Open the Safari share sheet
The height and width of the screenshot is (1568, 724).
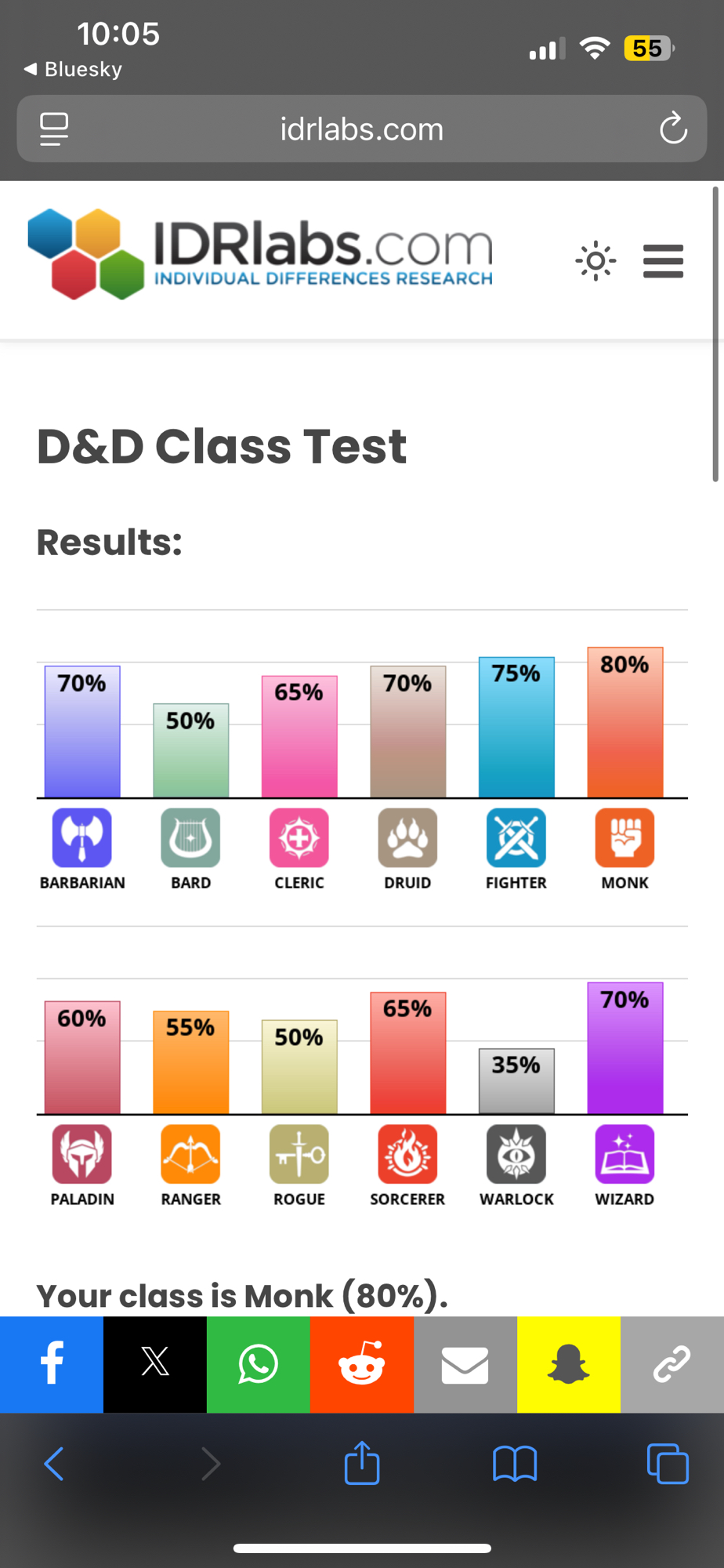click(x=362, y=1463)
